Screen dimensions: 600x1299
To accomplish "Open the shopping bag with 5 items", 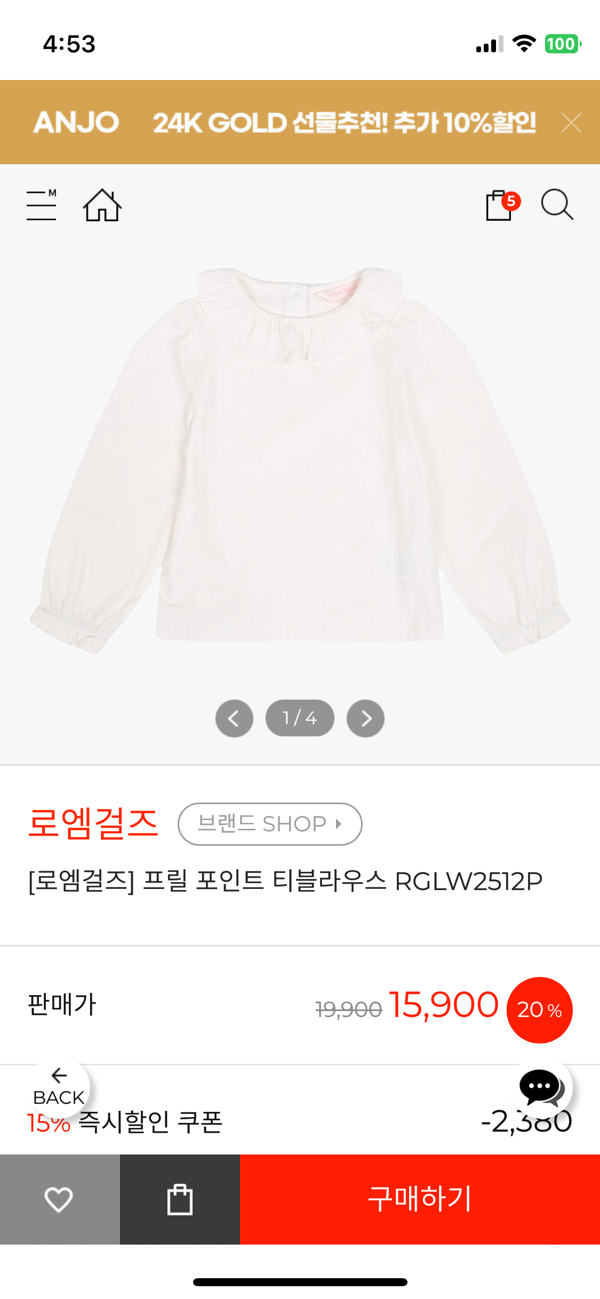I will point(500,205).
